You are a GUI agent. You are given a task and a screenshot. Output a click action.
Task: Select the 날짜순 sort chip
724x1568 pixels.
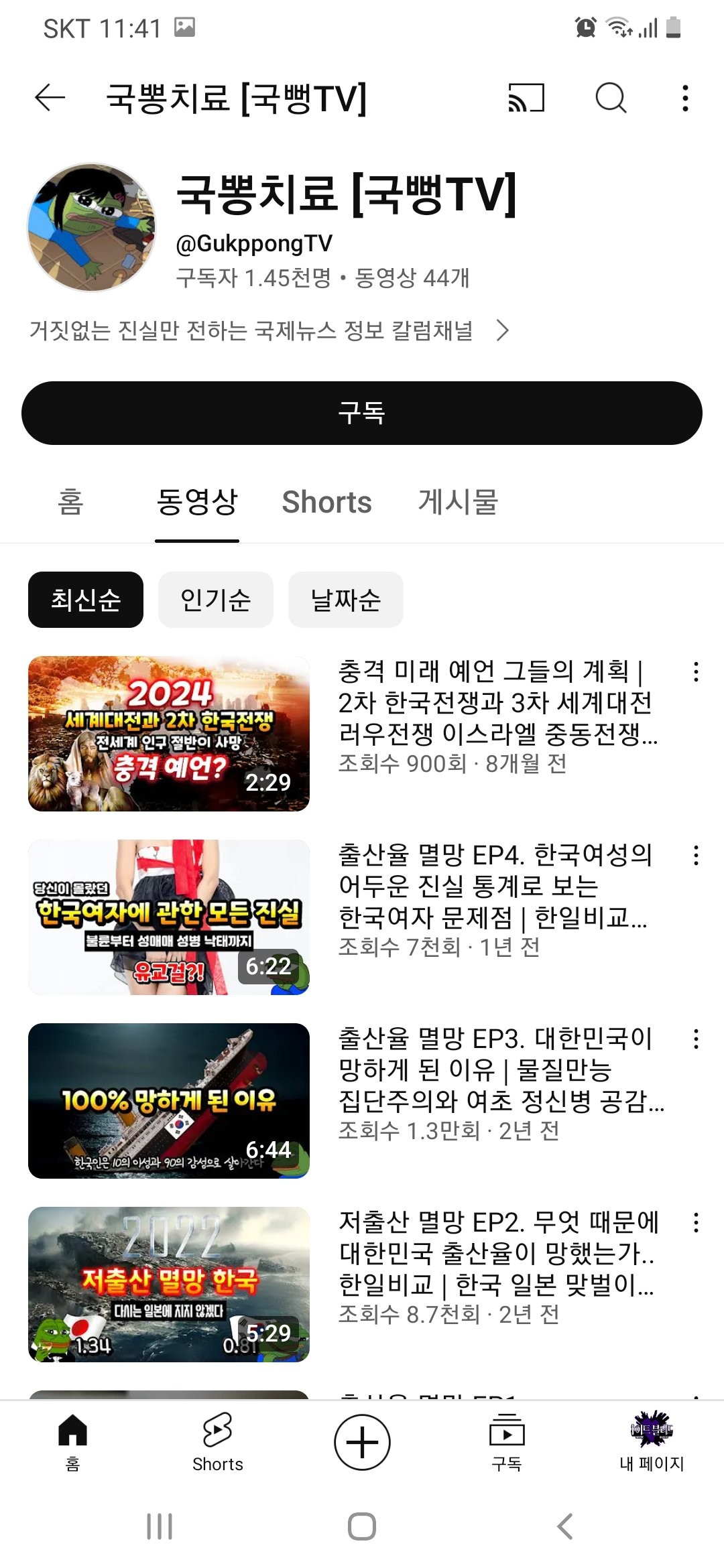345,599
